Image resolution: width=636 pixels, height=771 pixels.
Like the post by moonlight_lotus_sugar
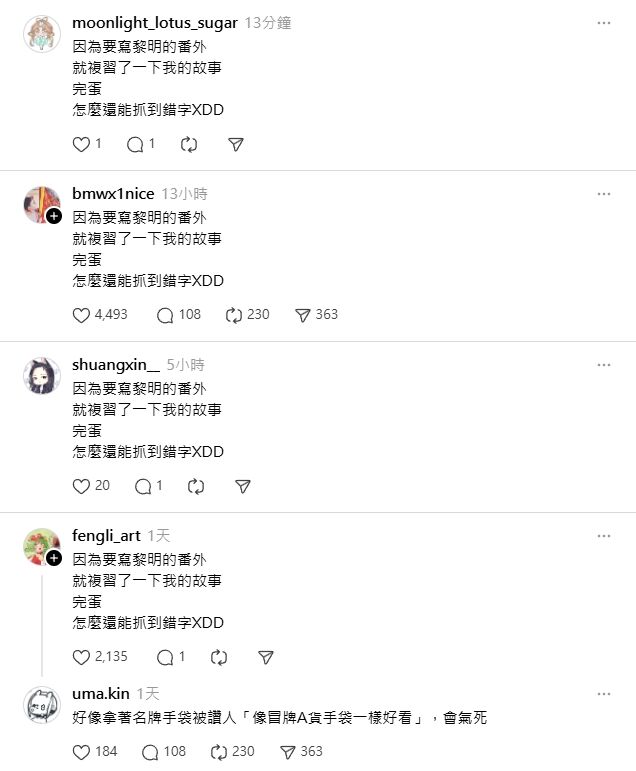coord(82,144)
